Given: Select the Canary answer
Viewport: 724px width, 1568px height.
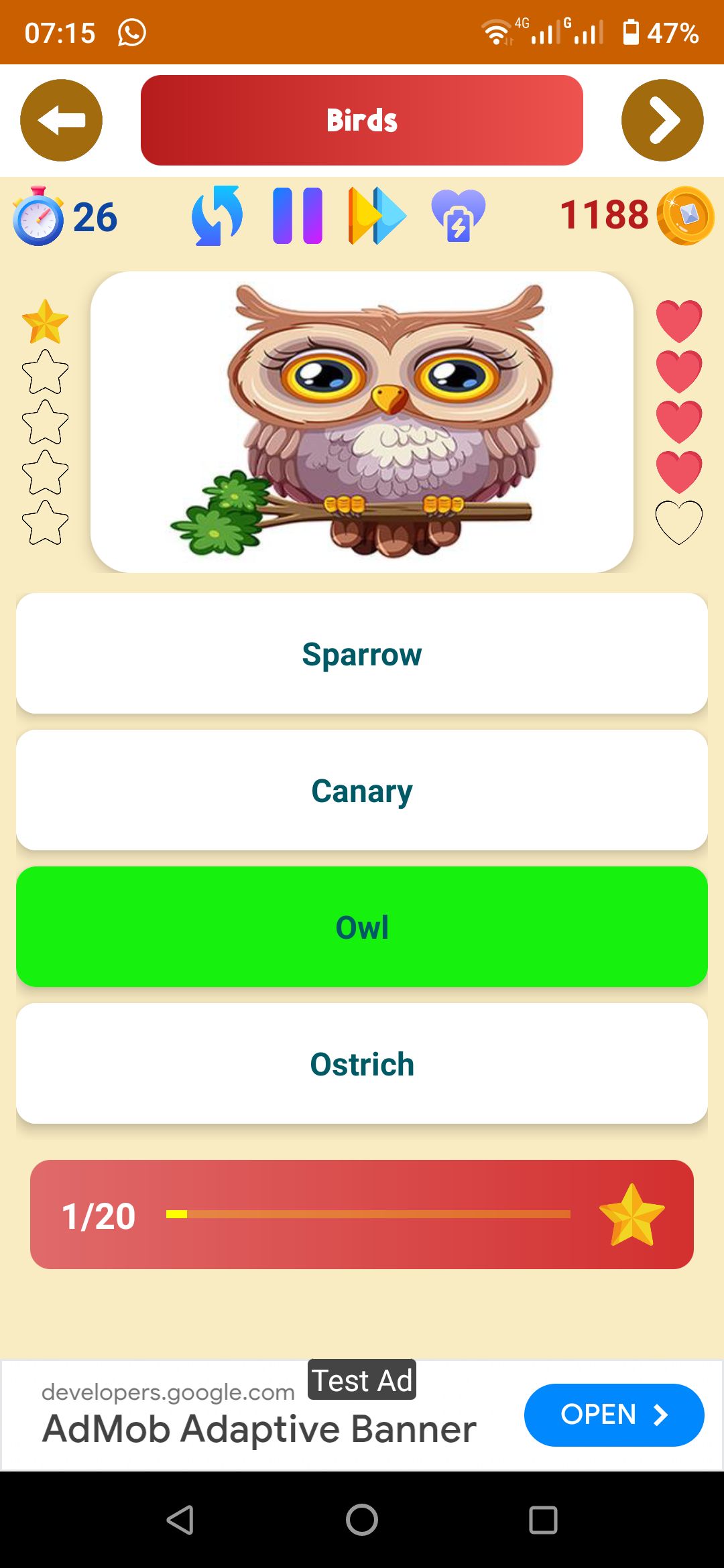Looking at the screenshot, I should click(x=362, y=790).
